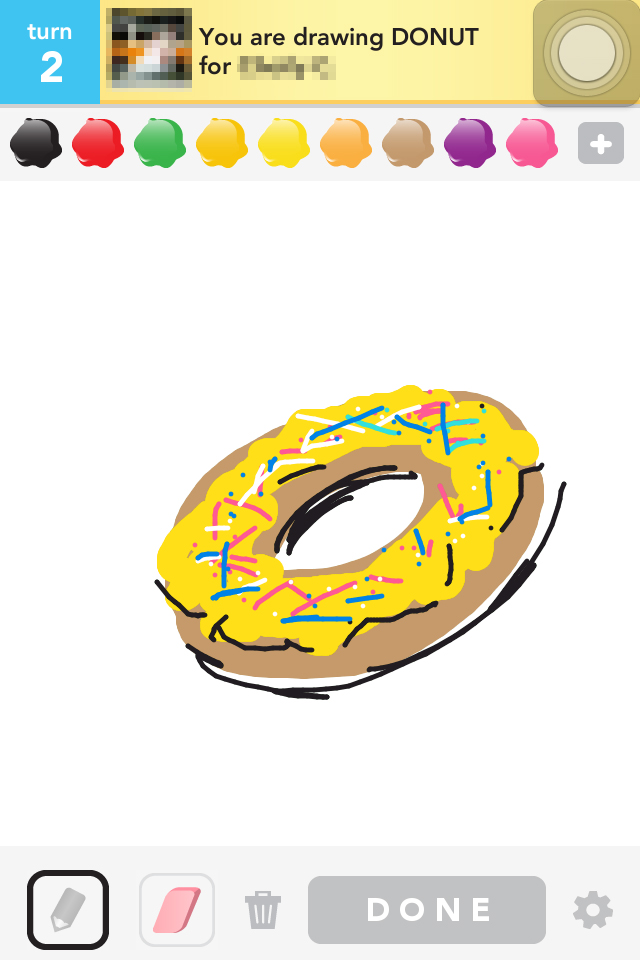Pick the green paint color

(x=159, y=142)
